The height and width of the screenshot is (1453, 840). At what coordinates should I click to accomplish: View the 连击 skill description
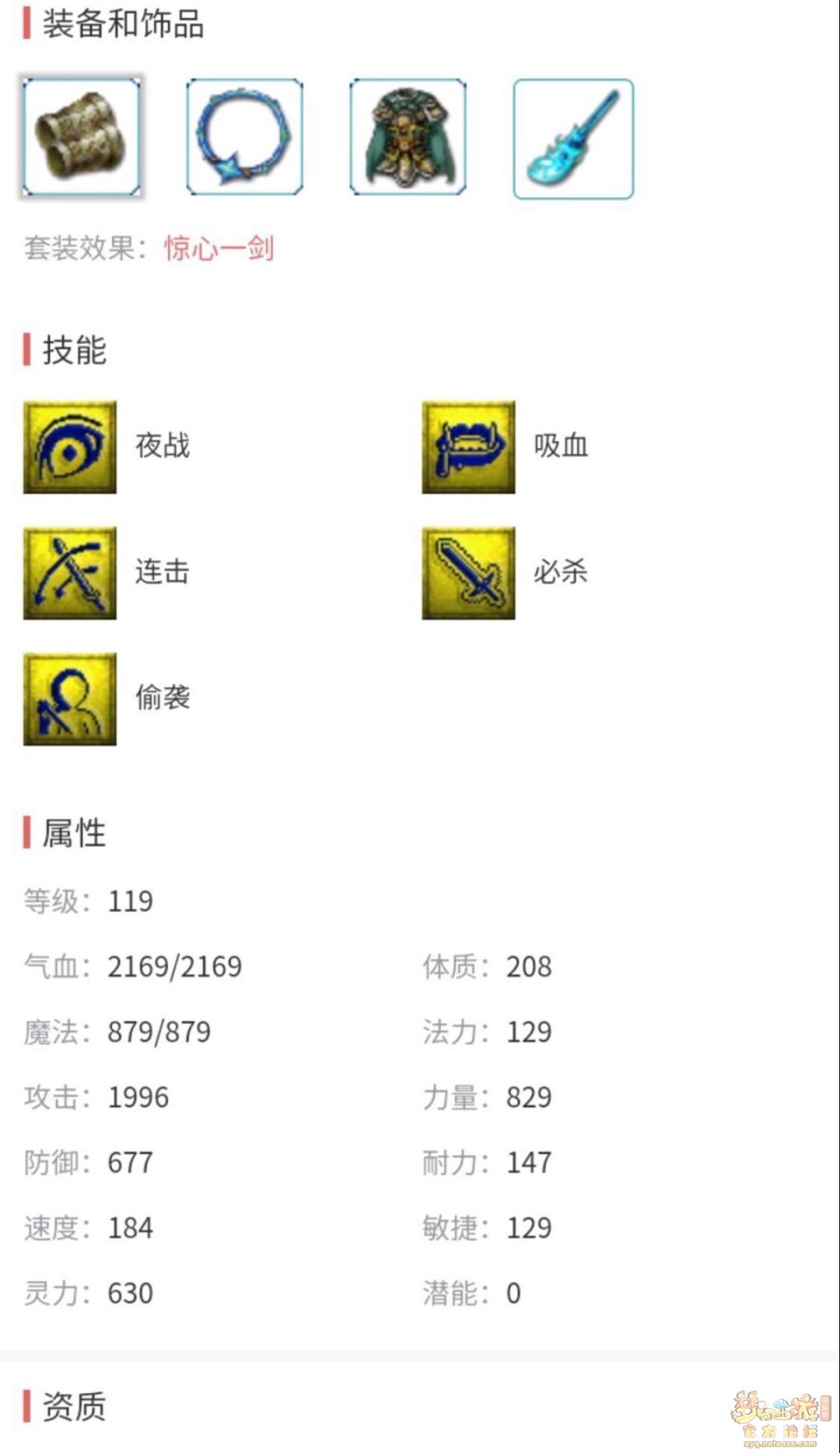(70, 572)
